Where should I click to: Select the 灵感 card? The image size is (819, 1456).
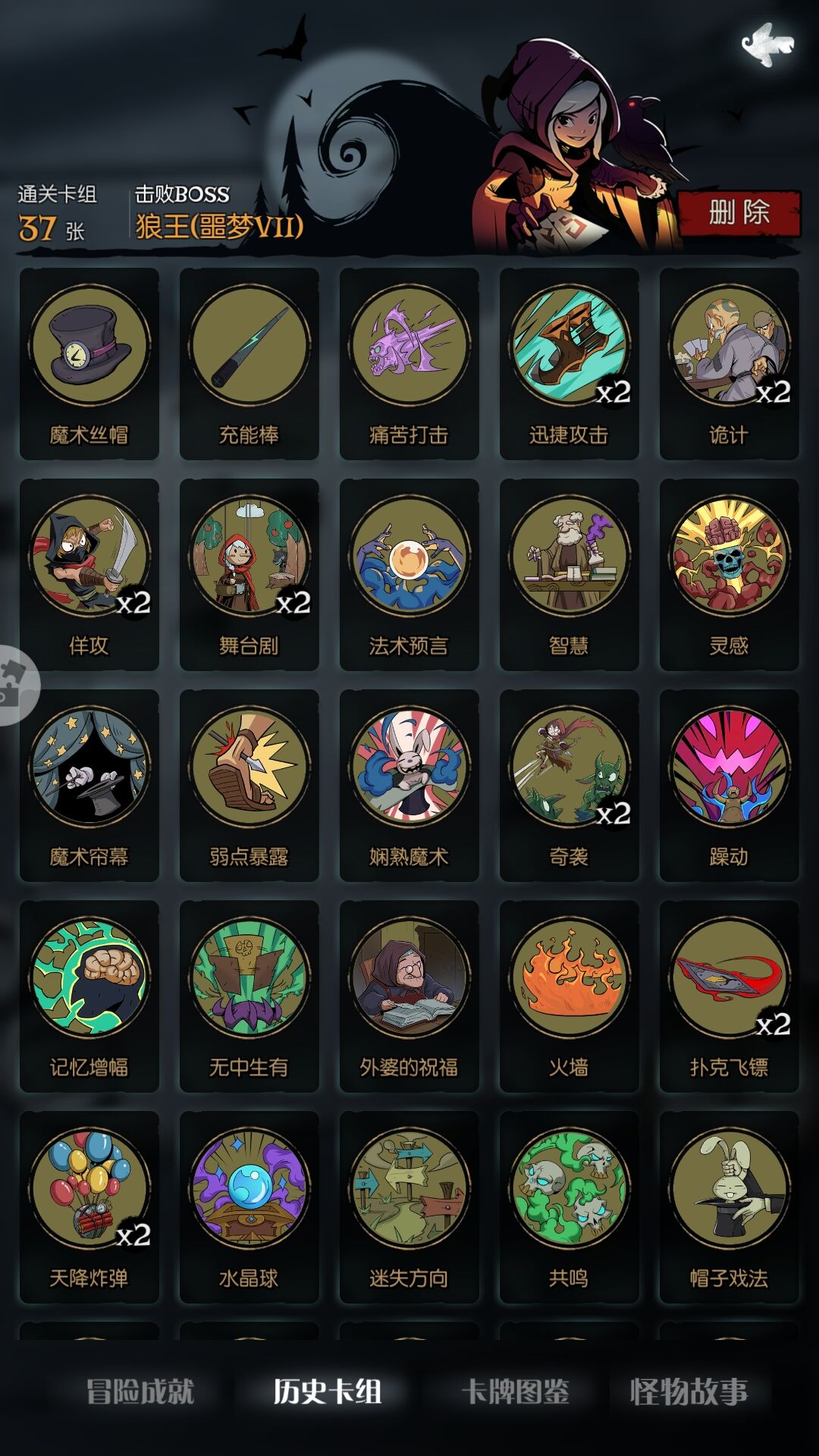[730, 575]
